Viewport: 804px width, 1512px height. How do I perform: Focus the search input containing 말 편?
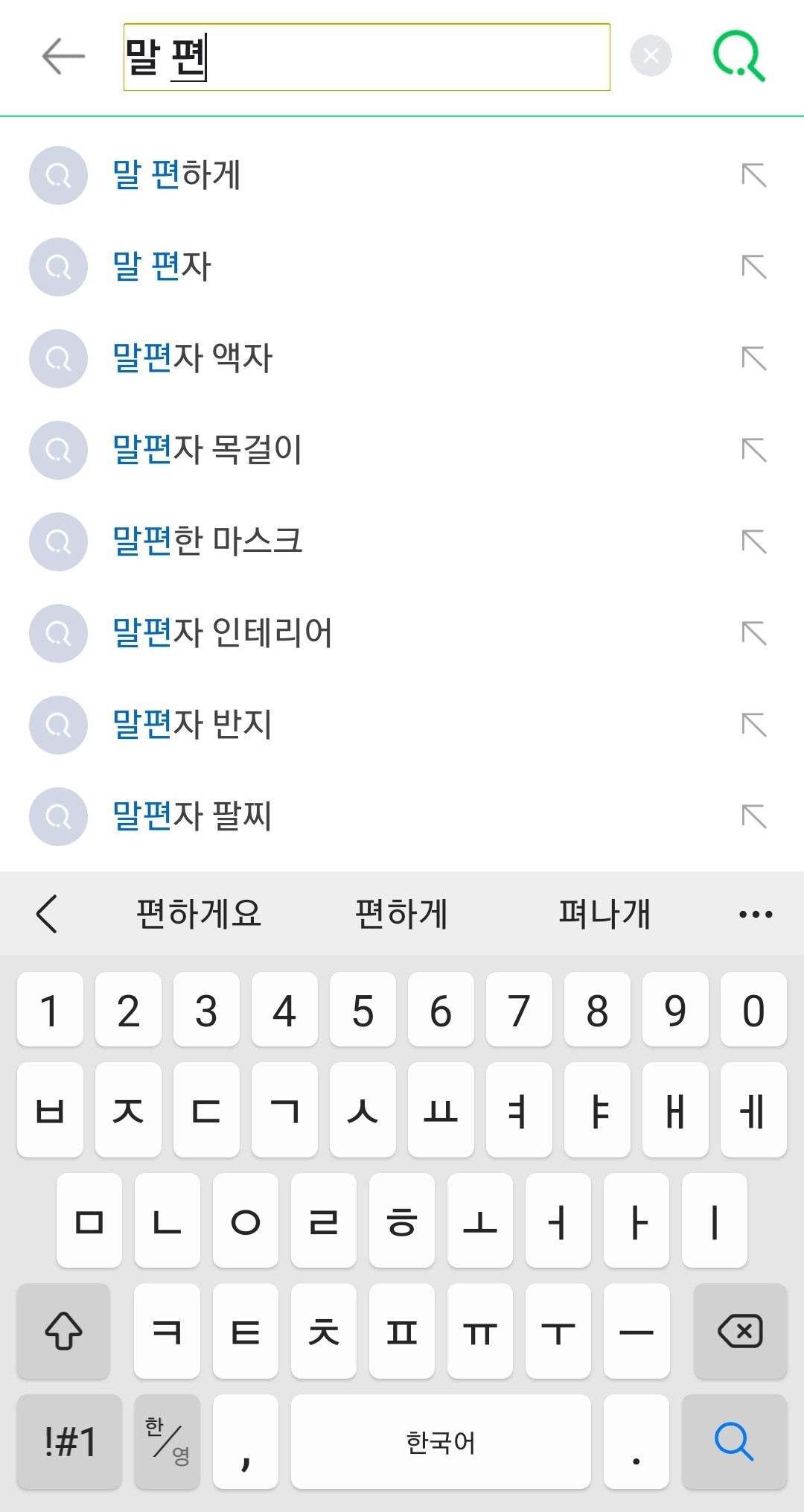[366, 57]
